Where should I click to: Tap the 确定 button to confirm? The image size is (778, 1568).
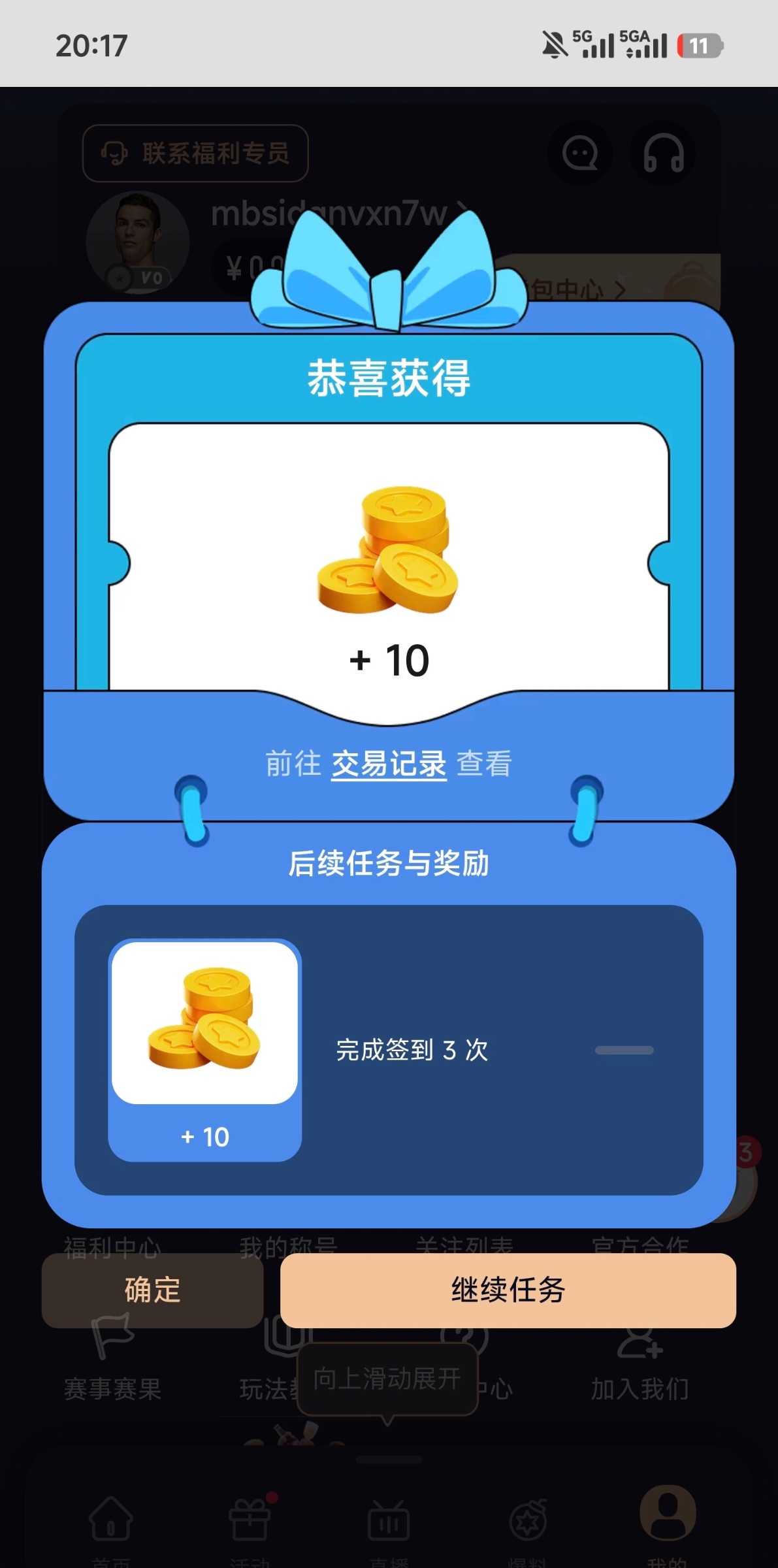click(152, 1290)
